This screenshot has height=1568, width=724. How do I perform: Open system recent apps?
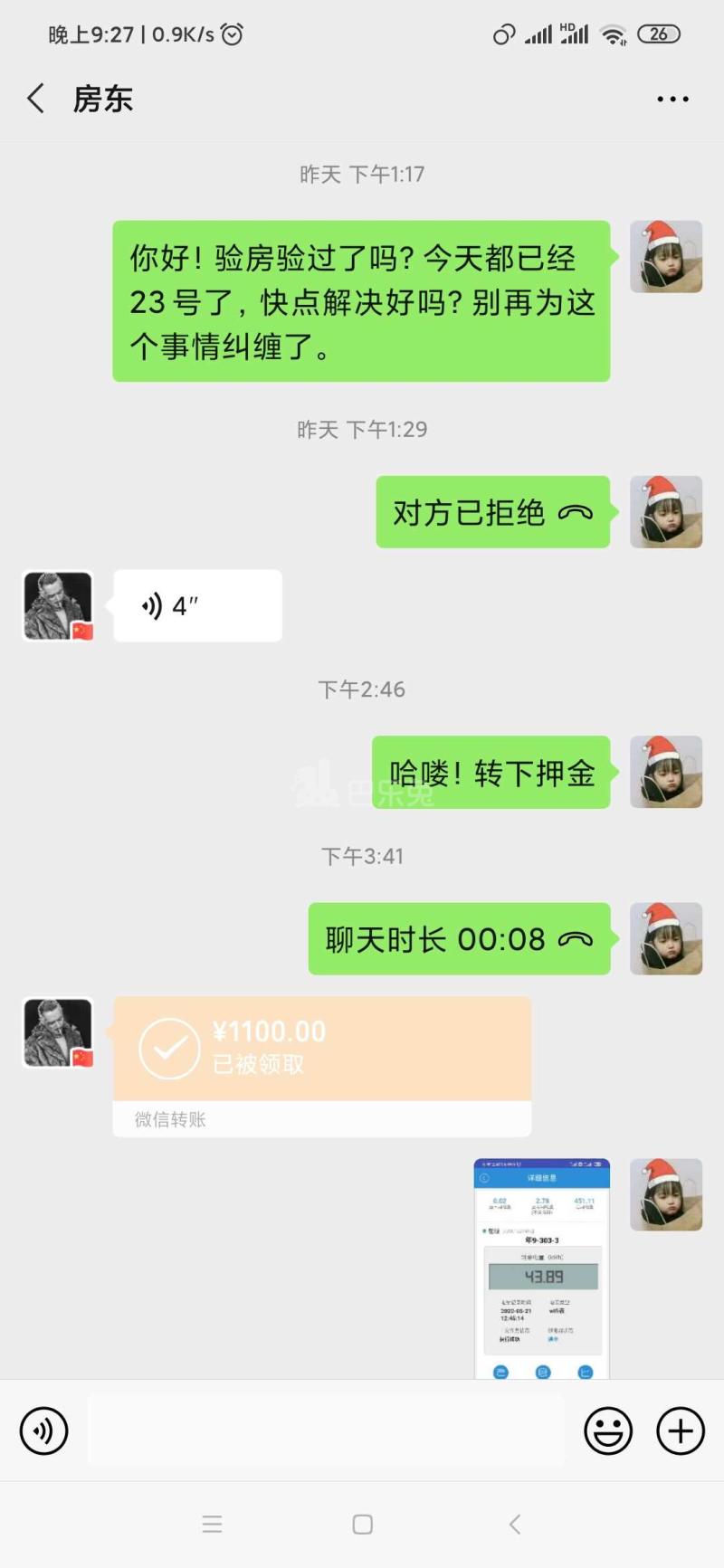click(x=212, y=1525)
